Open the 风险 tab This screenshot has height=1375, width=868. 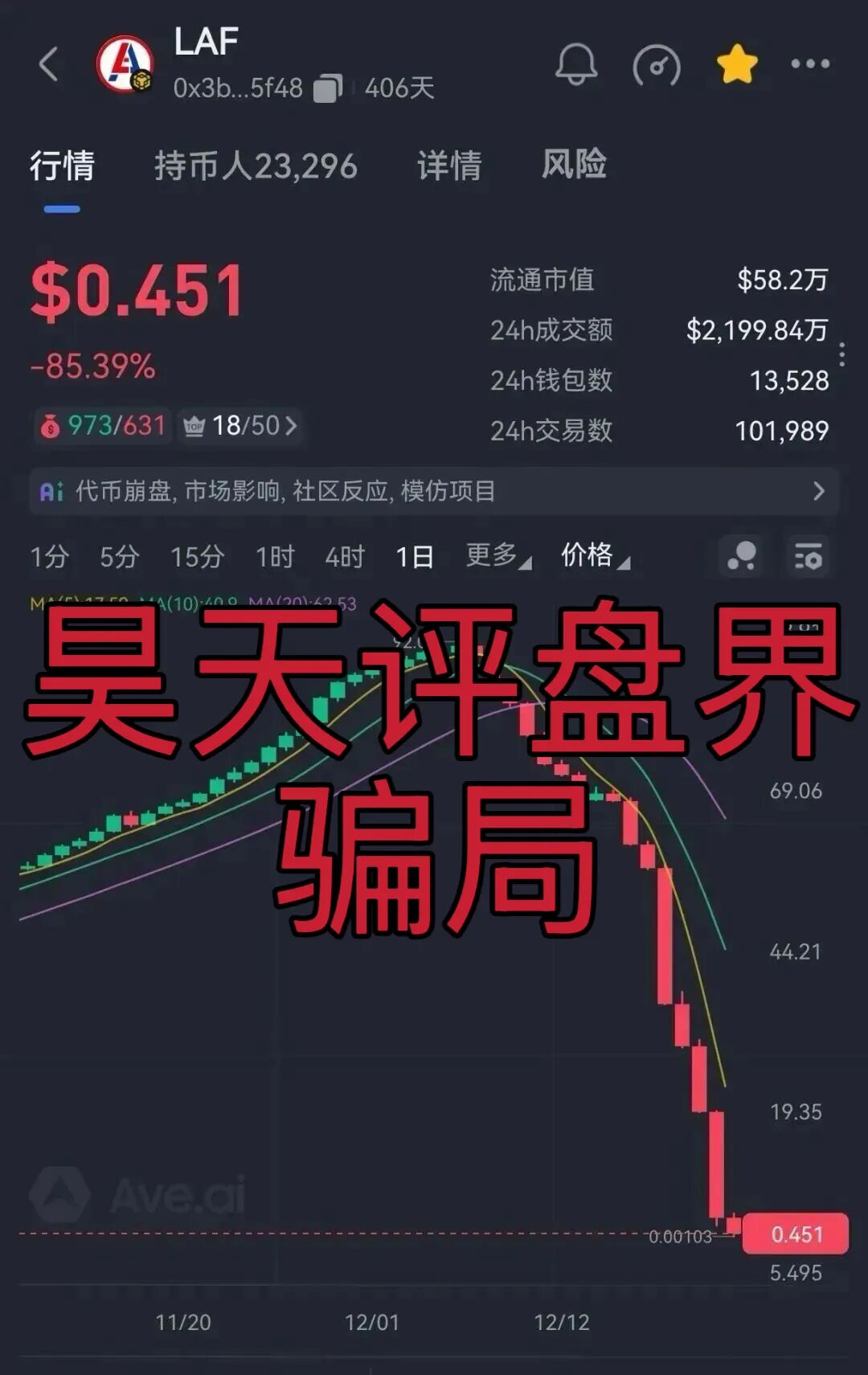[x=574, y=165]
